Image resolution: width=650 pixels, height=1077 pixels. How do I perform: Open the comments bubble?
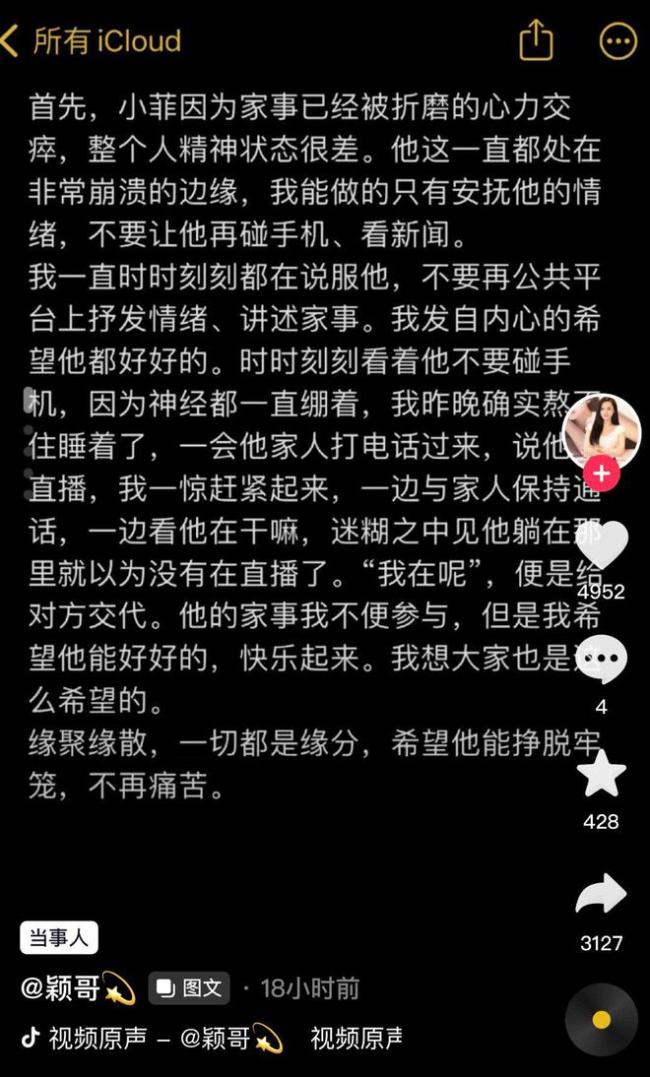click(x=602, y=660)
